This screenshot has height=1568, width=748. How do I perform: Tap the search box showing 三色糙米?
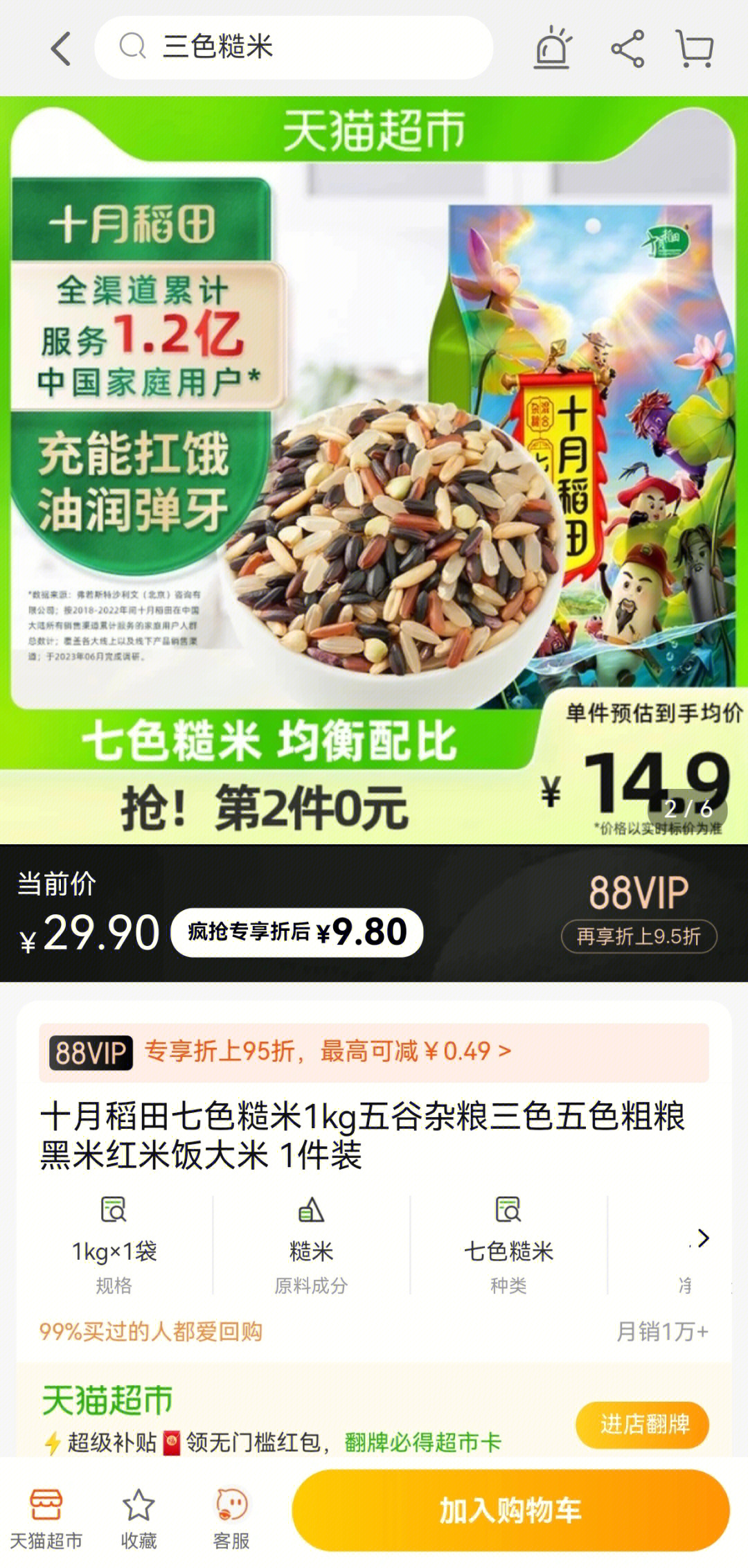tap(294, 47)
